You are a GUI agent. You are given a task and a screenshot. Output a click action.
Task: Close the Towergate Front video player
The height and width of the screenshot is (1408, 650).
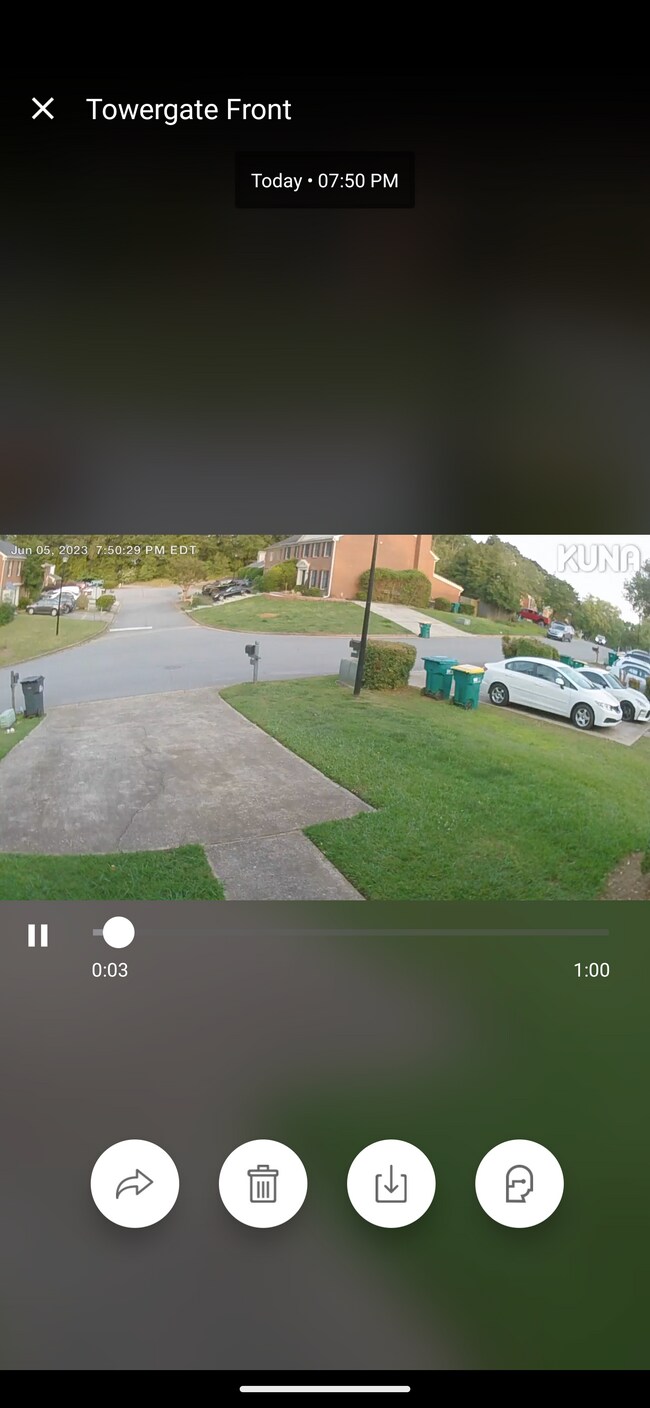tap(42, 108)
